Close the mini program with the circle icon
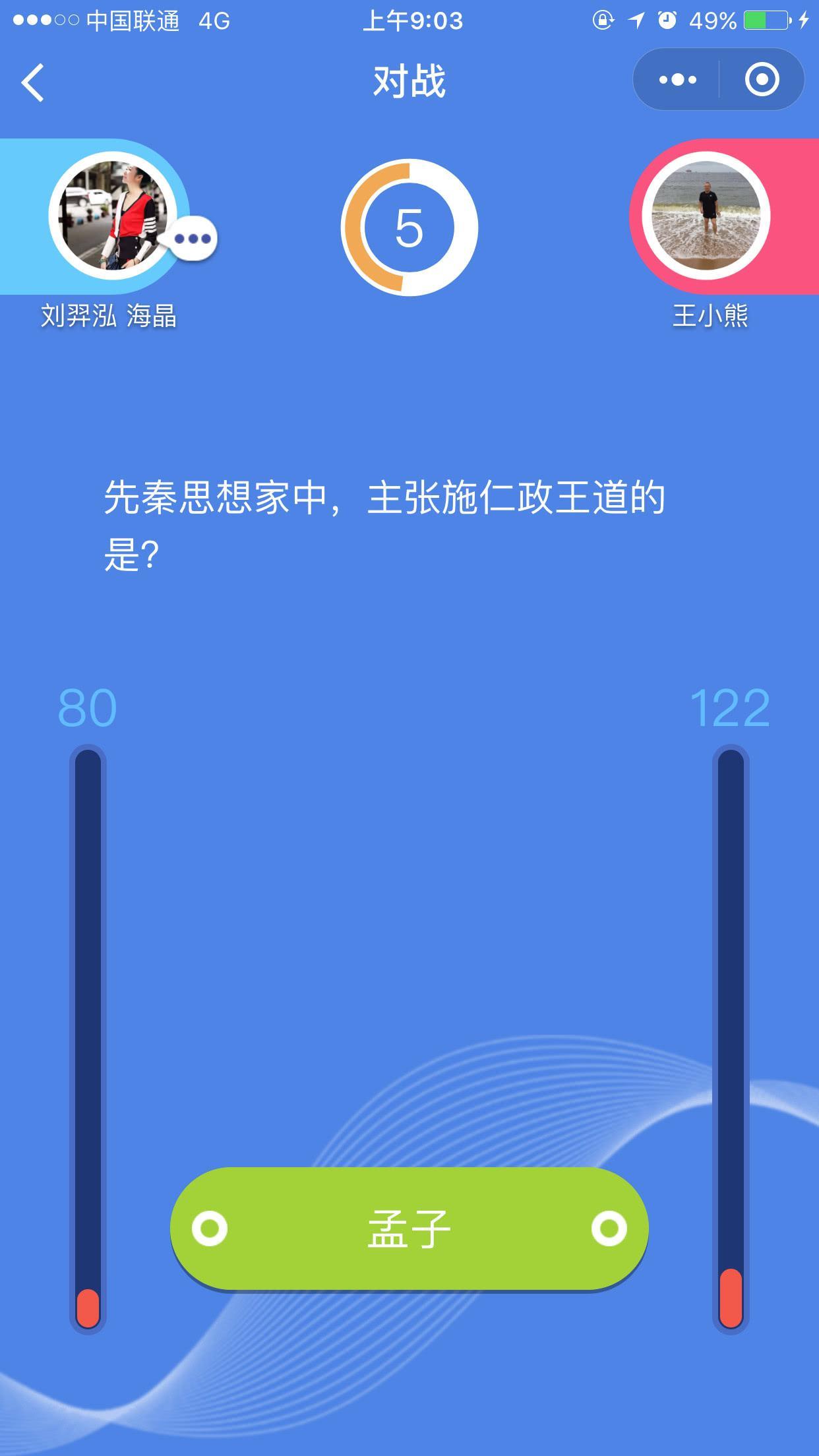Viewport: 819px width, 1456px height. 762,80
